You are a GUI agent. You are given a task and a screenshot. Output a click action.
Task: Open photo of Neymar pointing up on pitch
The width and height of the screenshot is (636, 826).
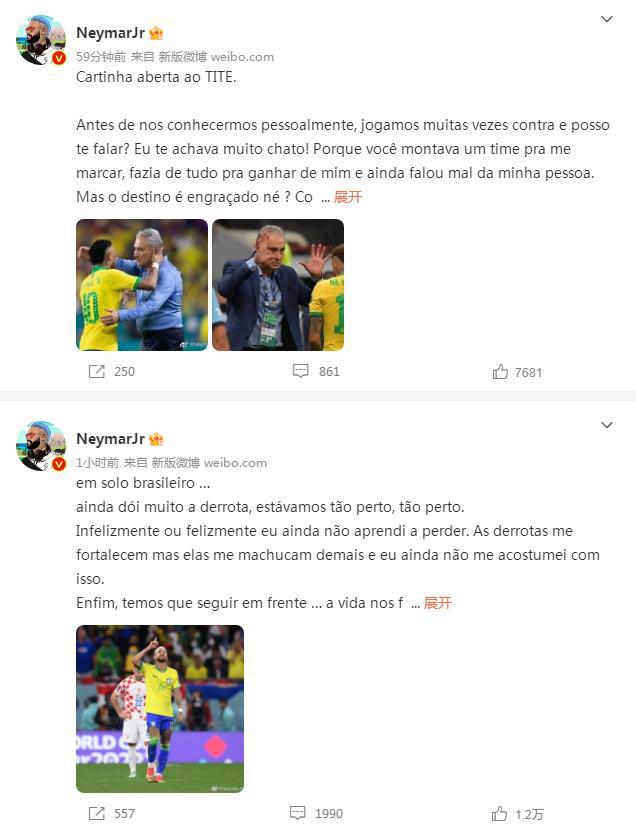point(160,709)
